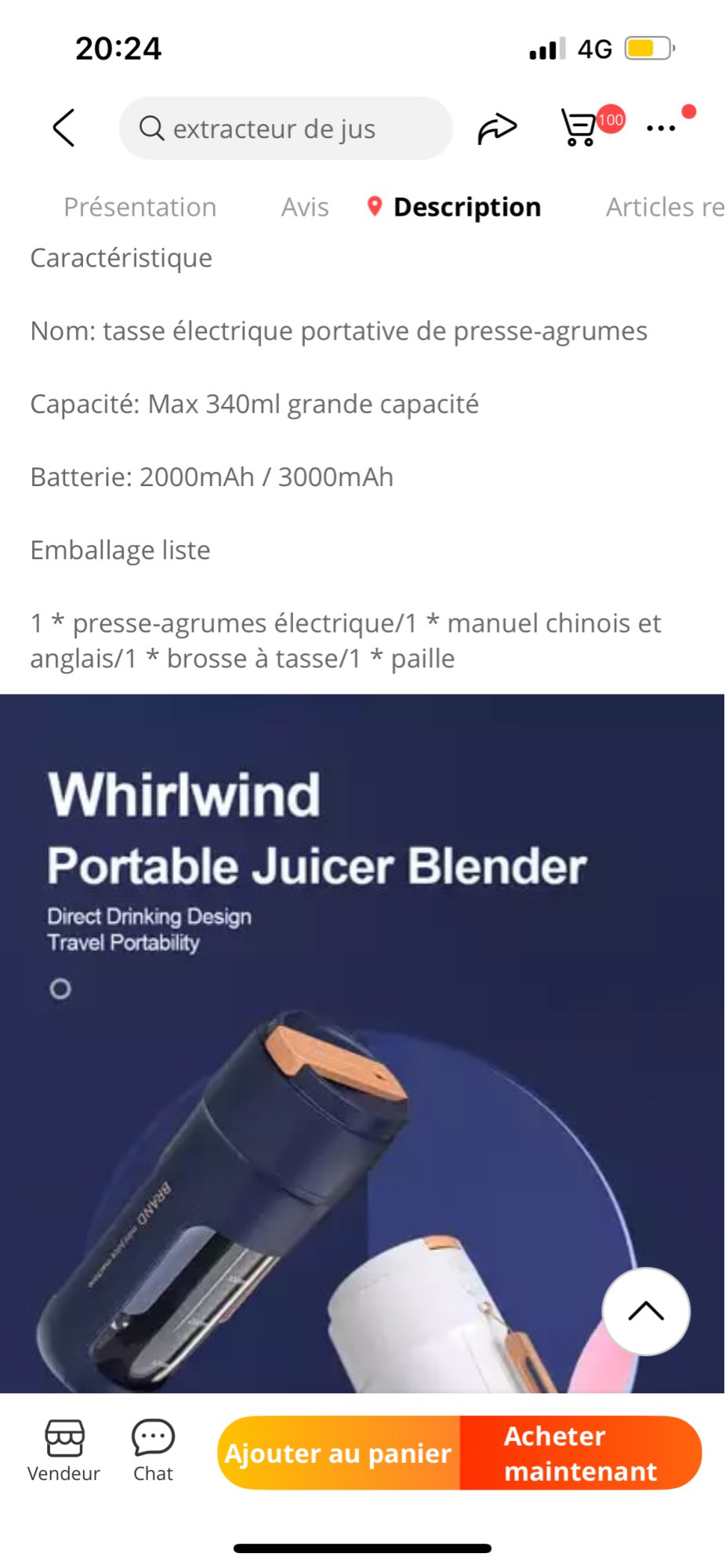Open the search field for extracteur de jus
The image size is (725, 1568).
pyautogui.click(x=285, y=129)
